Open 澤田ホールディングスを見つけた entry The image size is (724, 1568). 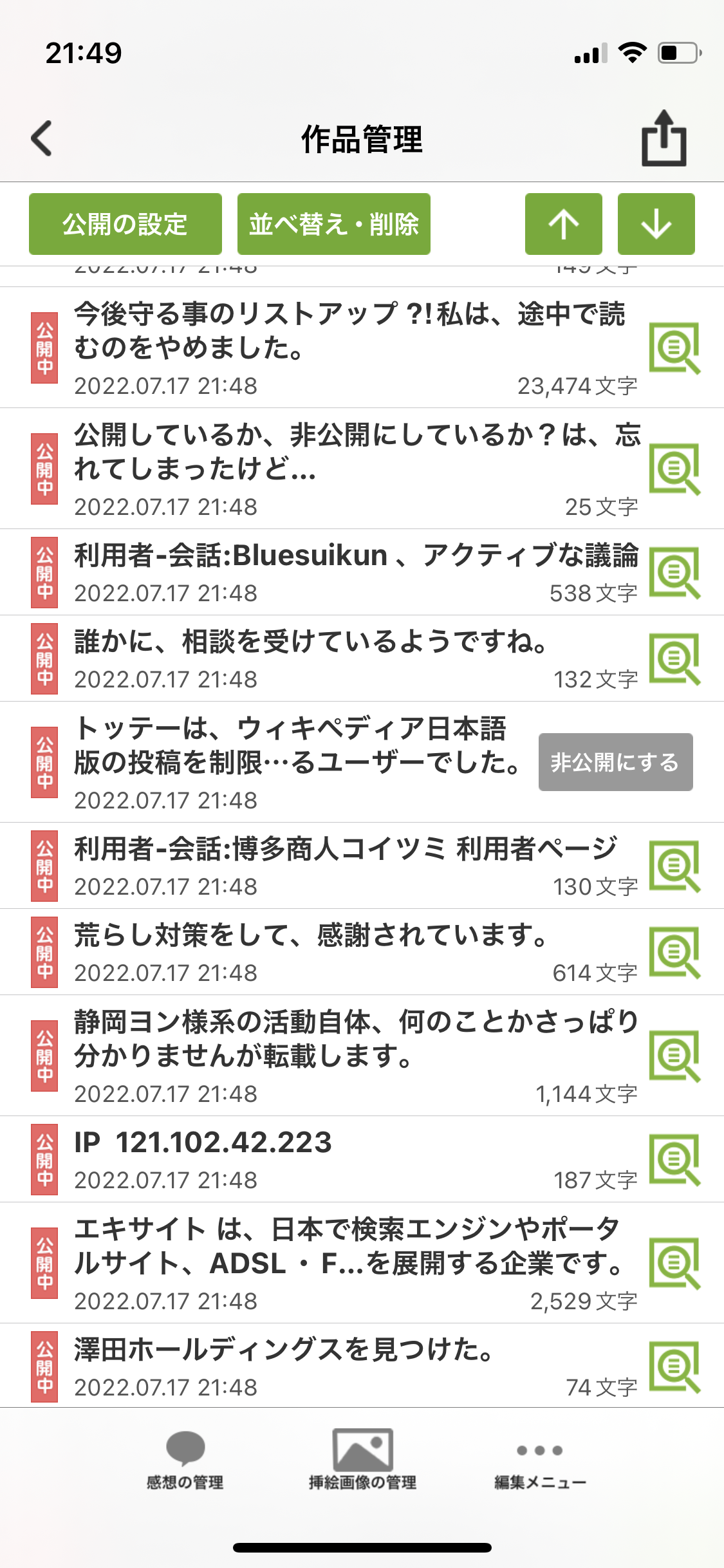coord(283,1366)
